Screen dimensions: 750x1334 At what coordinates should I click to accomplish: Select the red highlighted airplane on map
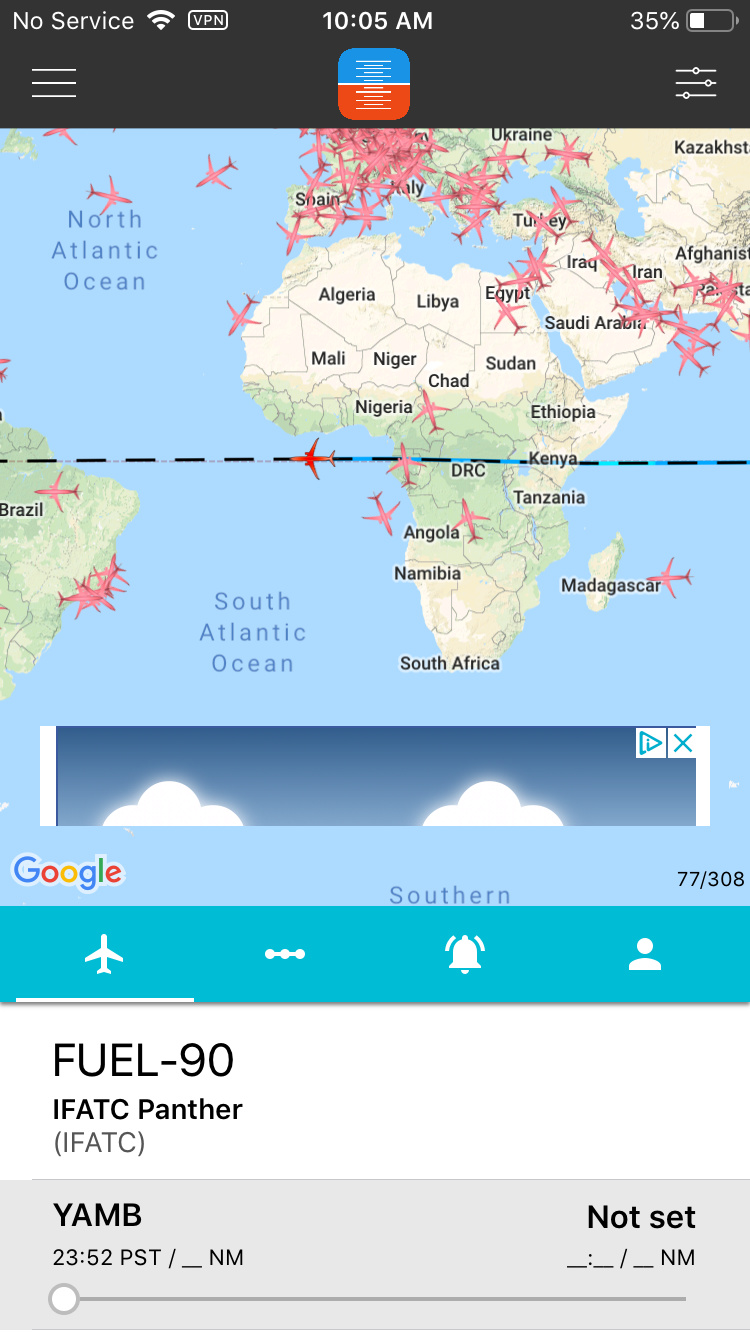[315, 458]
